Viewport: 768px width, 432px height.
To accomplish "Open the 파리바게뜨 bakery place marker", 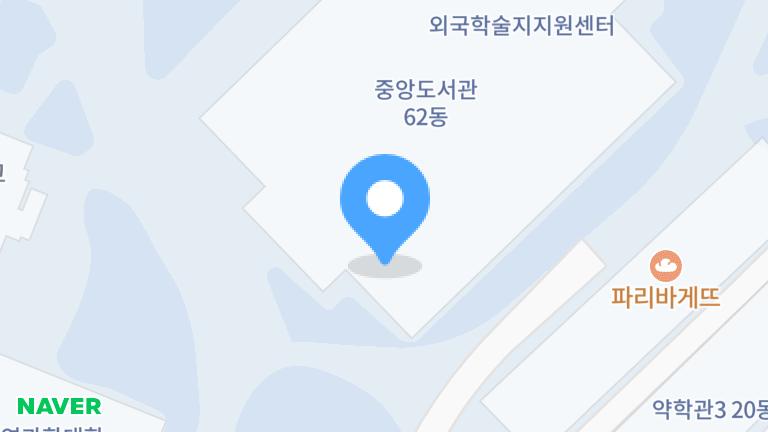I will [x=666, y=266].
